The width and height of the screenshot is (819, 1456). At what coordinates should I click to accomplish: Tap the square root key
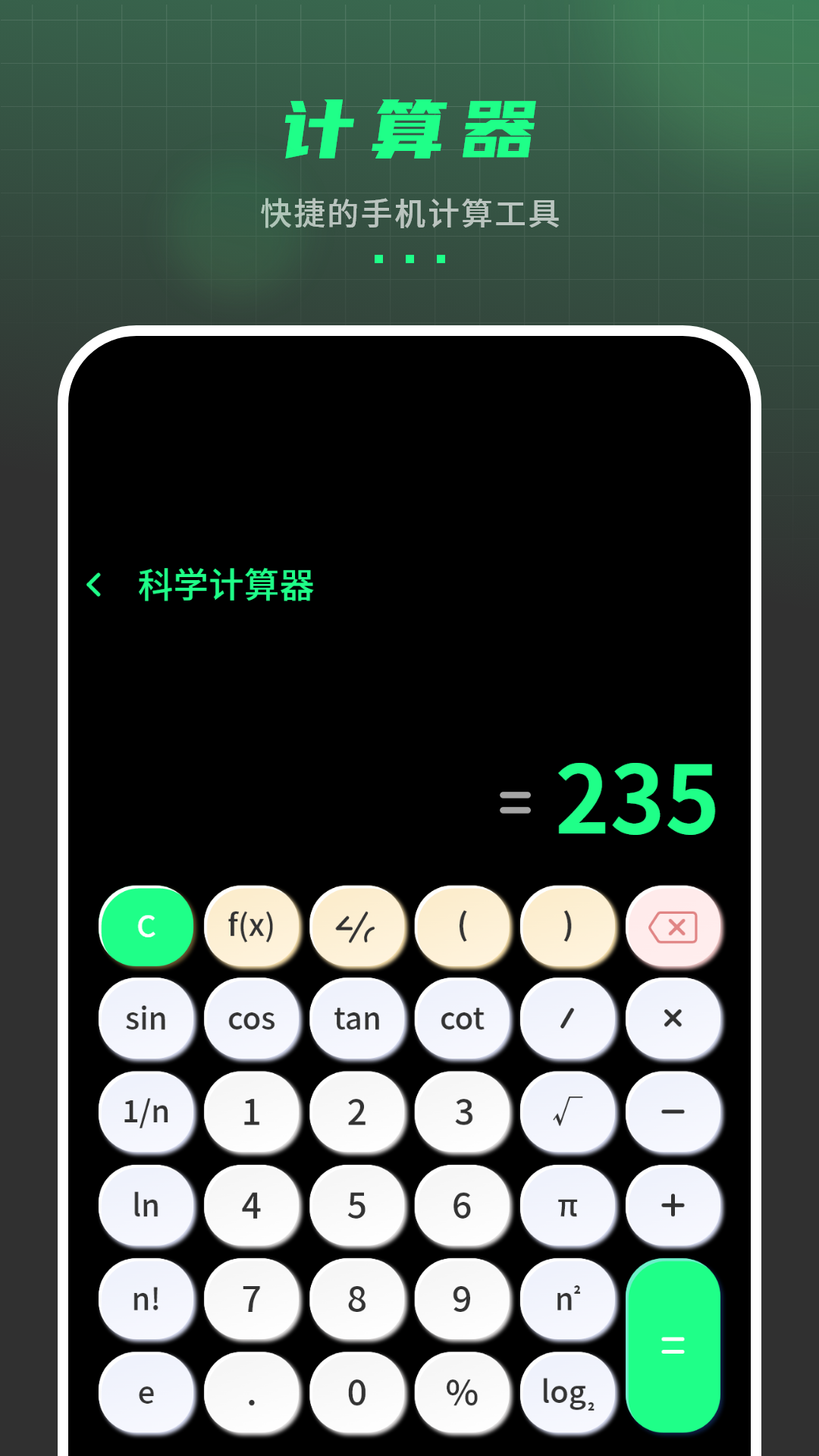point(567,1112)
